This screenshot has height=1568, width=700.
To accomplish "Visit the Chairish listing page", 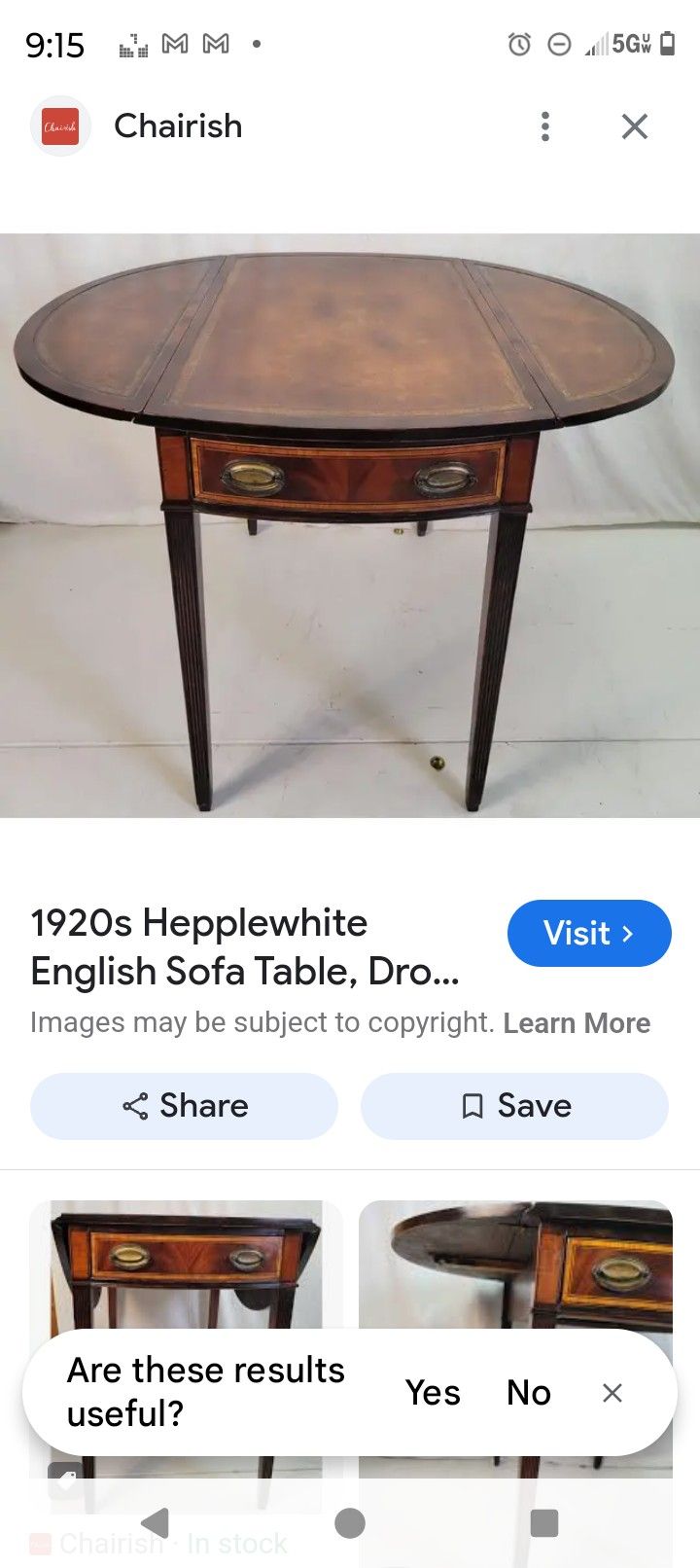I will pos(588,934).
